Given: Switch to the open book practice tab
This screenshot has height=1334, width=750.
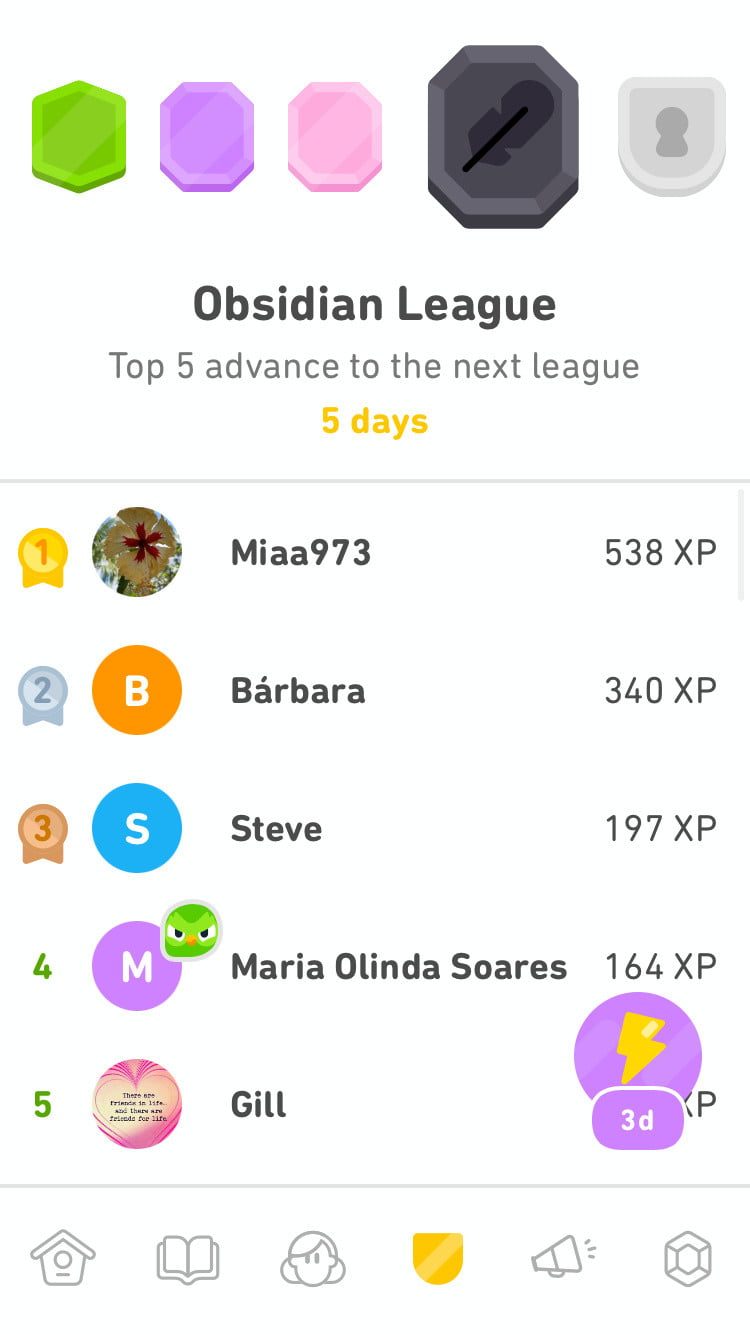Looking at the screenshot, I should [188, 1258].
